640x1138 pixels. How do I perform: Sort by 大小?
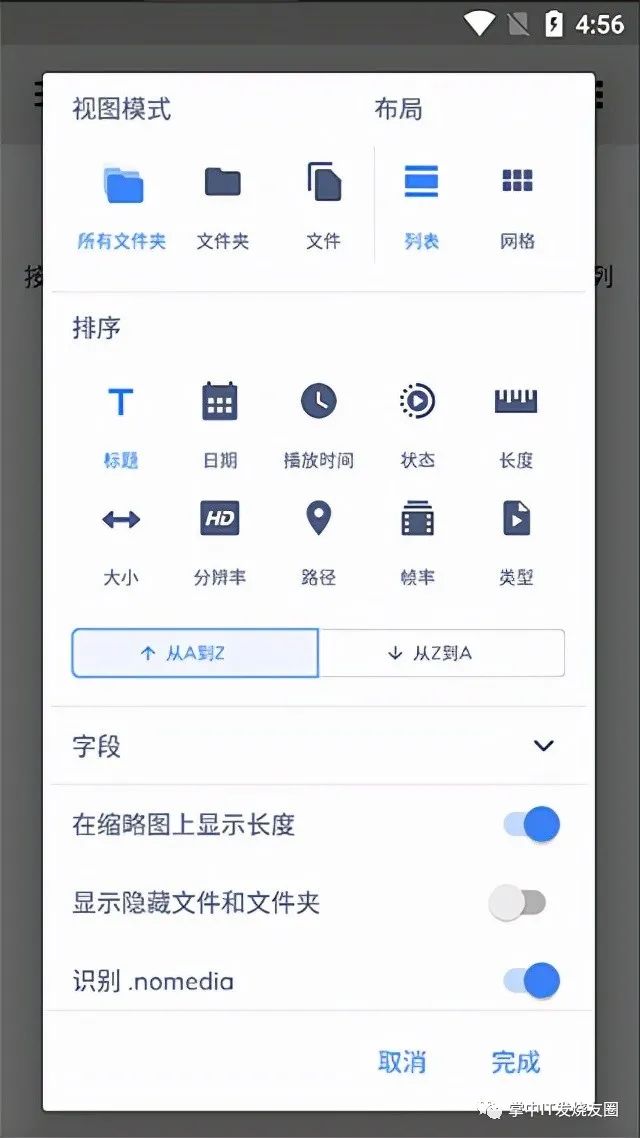coord(120,543)
